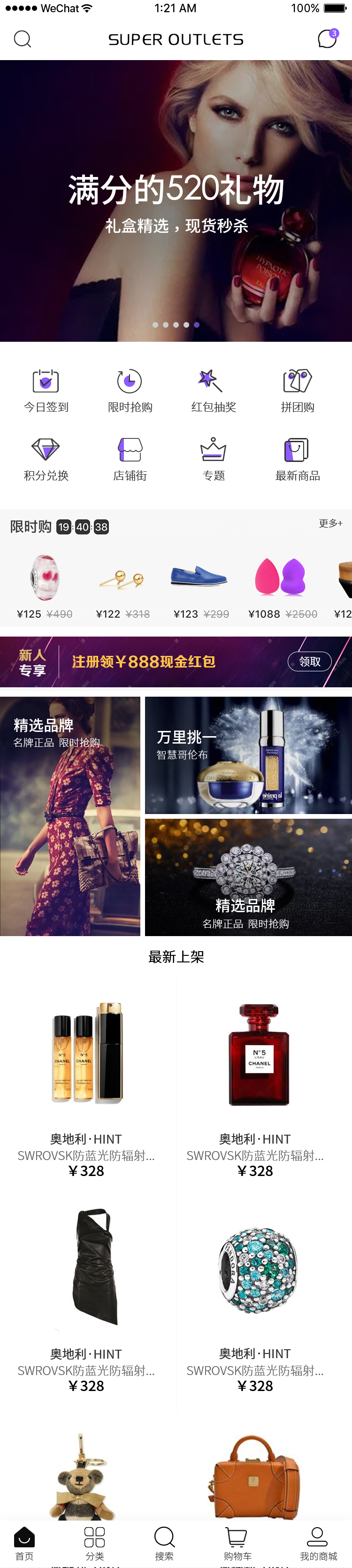Screen dimensions: 352x1568
Task: Open the black dress product card
Action: (x=86, y=1297)
